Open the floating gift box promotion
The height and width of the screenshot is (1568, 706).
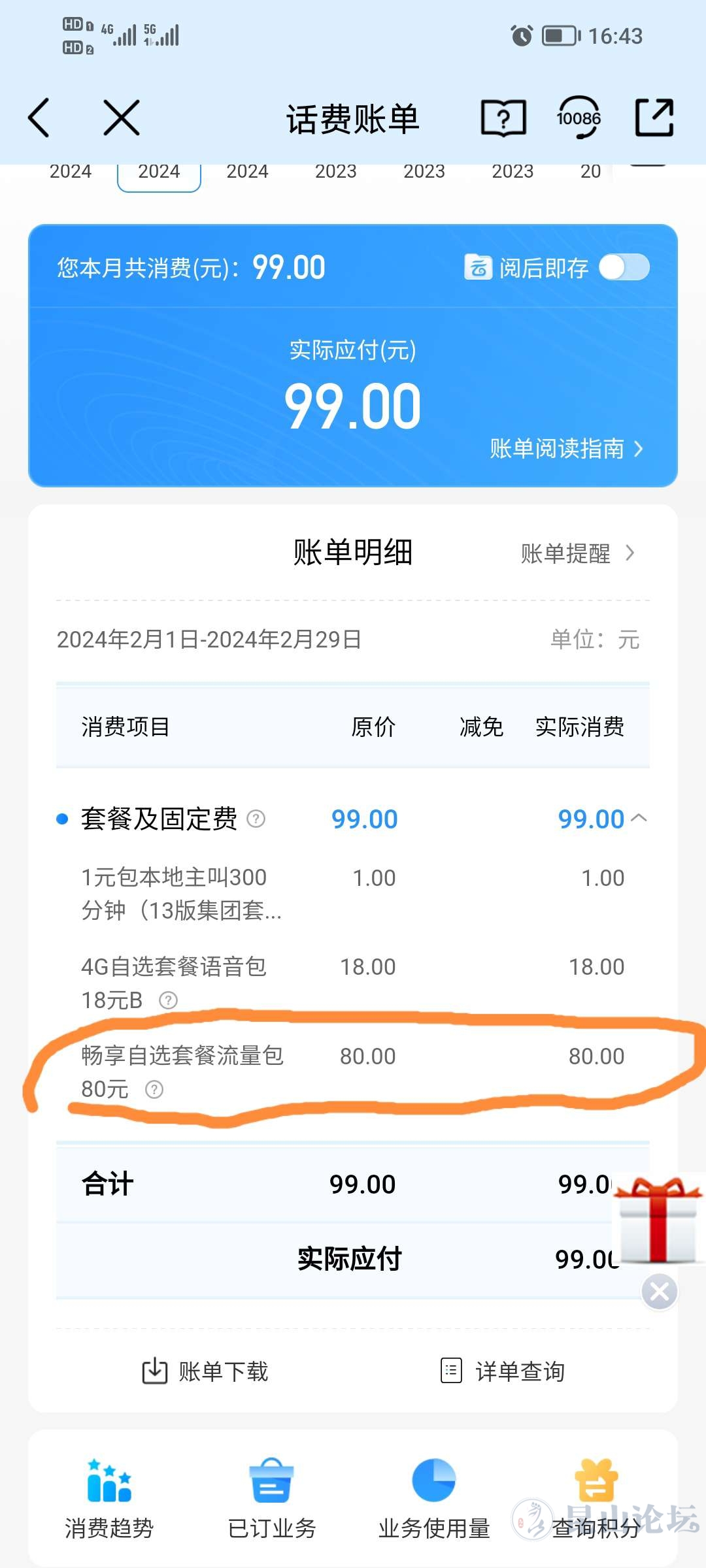[658, 1219]
